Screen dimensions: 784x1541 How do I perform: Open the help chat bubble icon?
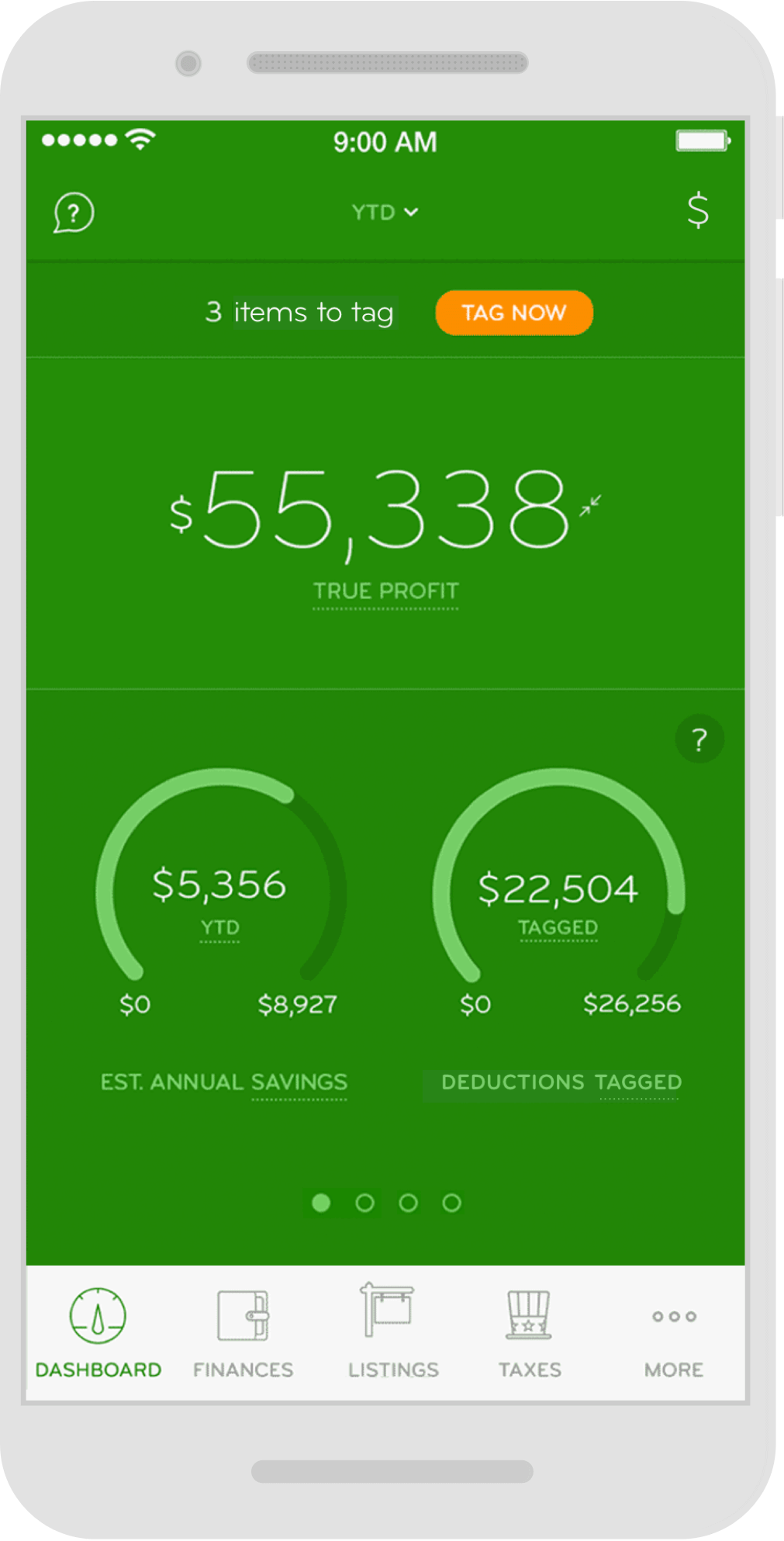[74, 213]
